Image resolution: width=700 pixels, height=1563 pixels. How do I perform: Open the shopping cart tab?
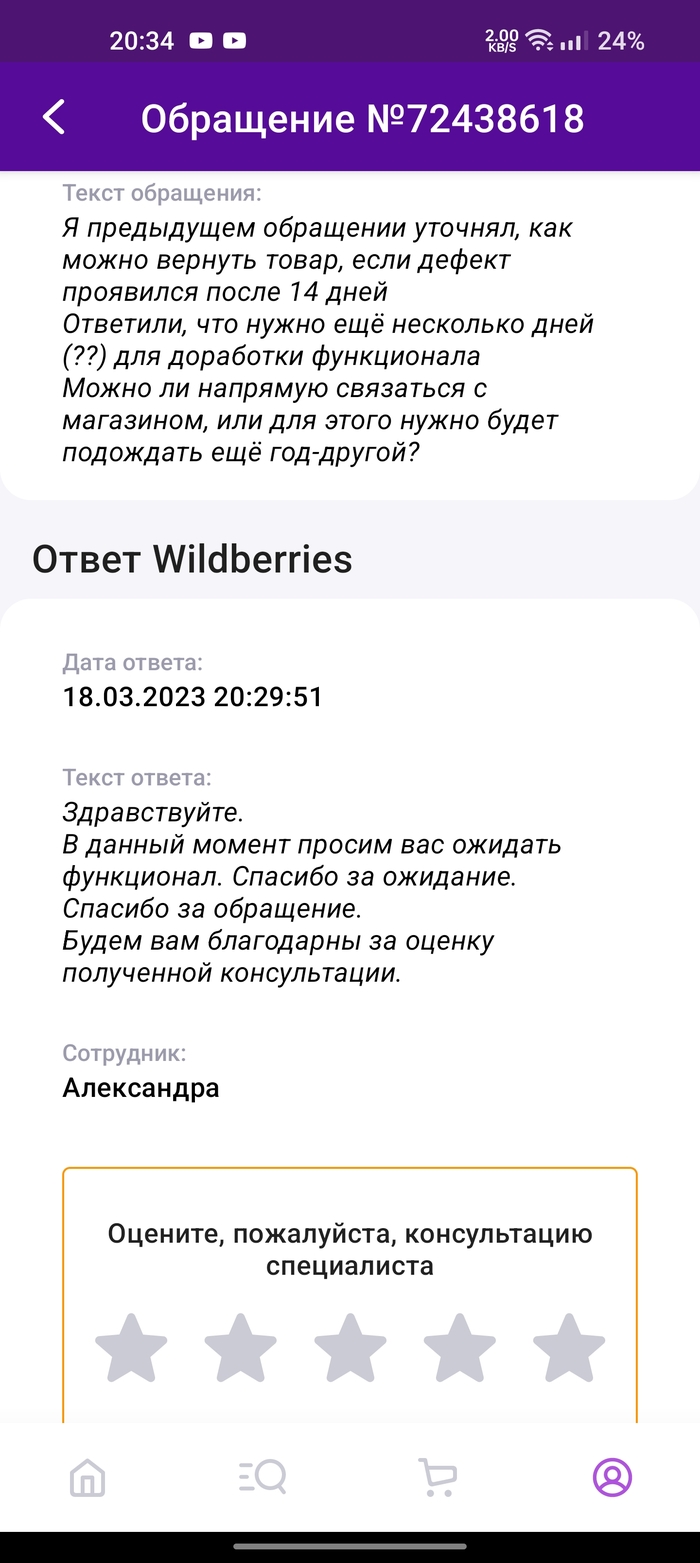[x=437, y=1476]
